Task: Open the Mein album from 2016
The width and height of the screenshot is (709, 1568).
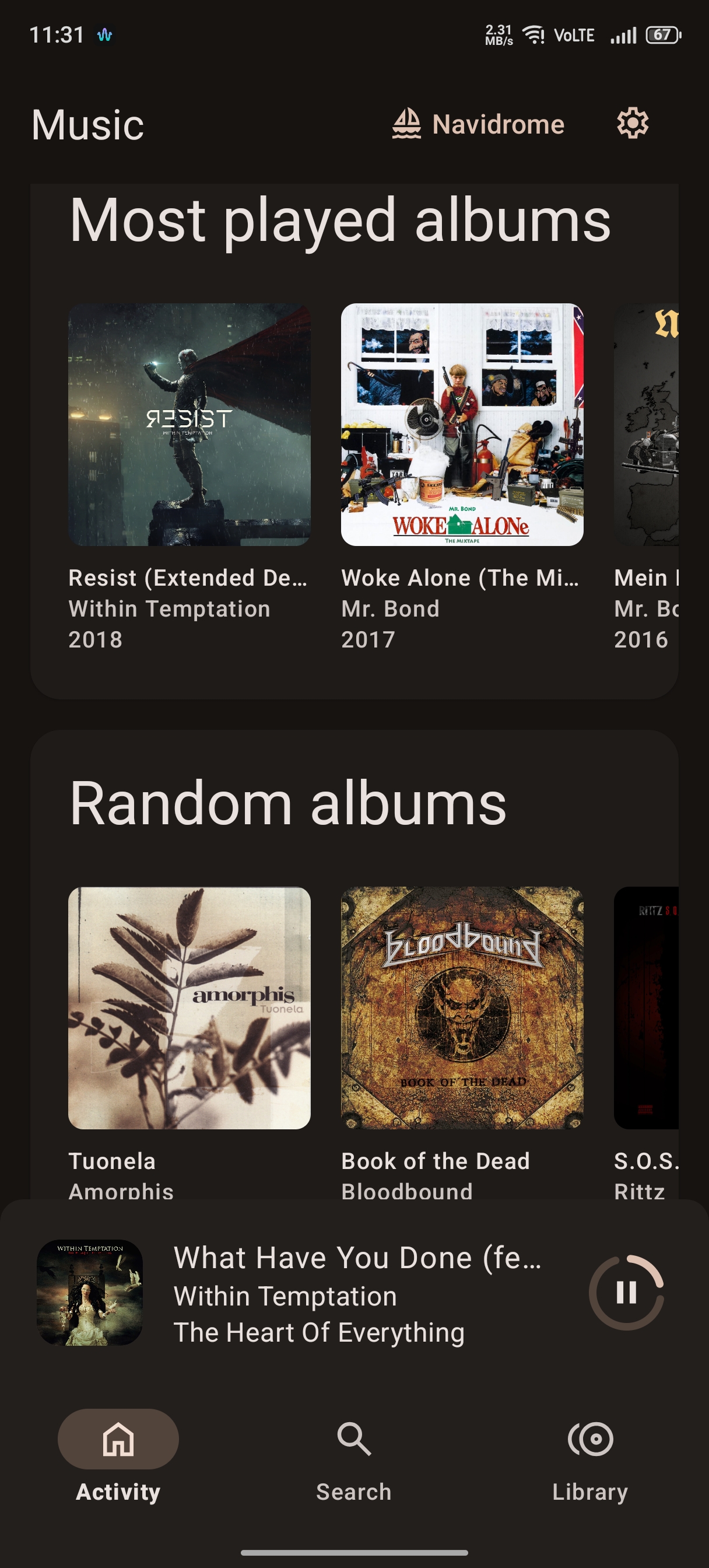Action: click(646, 425)
